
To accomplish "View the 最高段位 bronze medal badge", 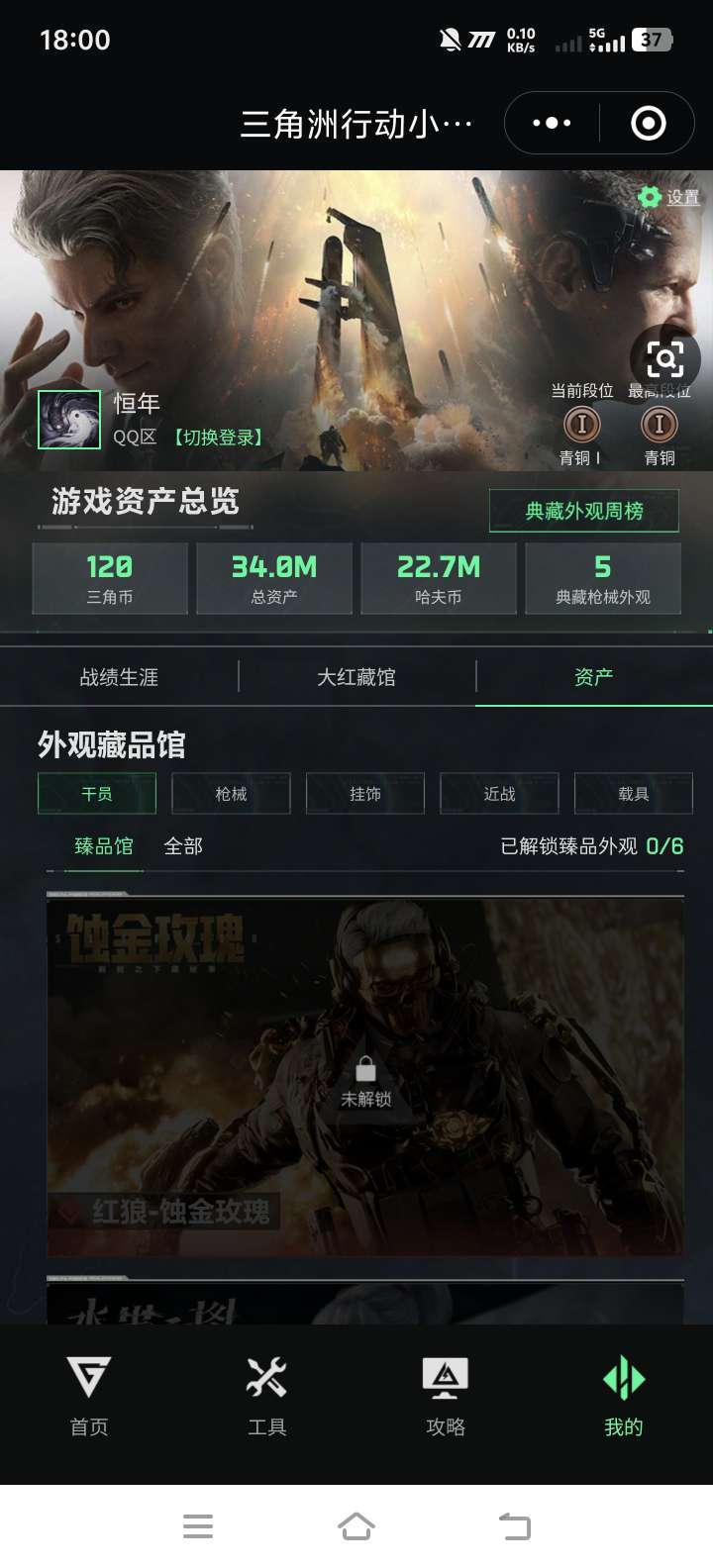I will 657,426.
